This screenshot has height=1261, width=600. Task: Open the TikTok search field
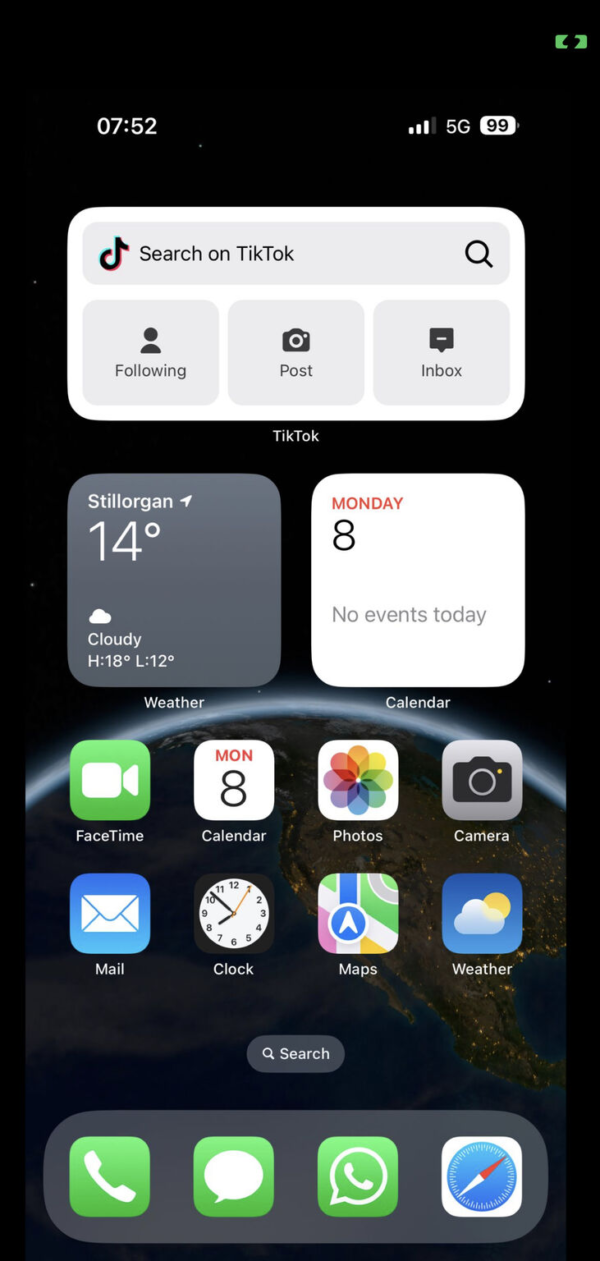(296, 254)
